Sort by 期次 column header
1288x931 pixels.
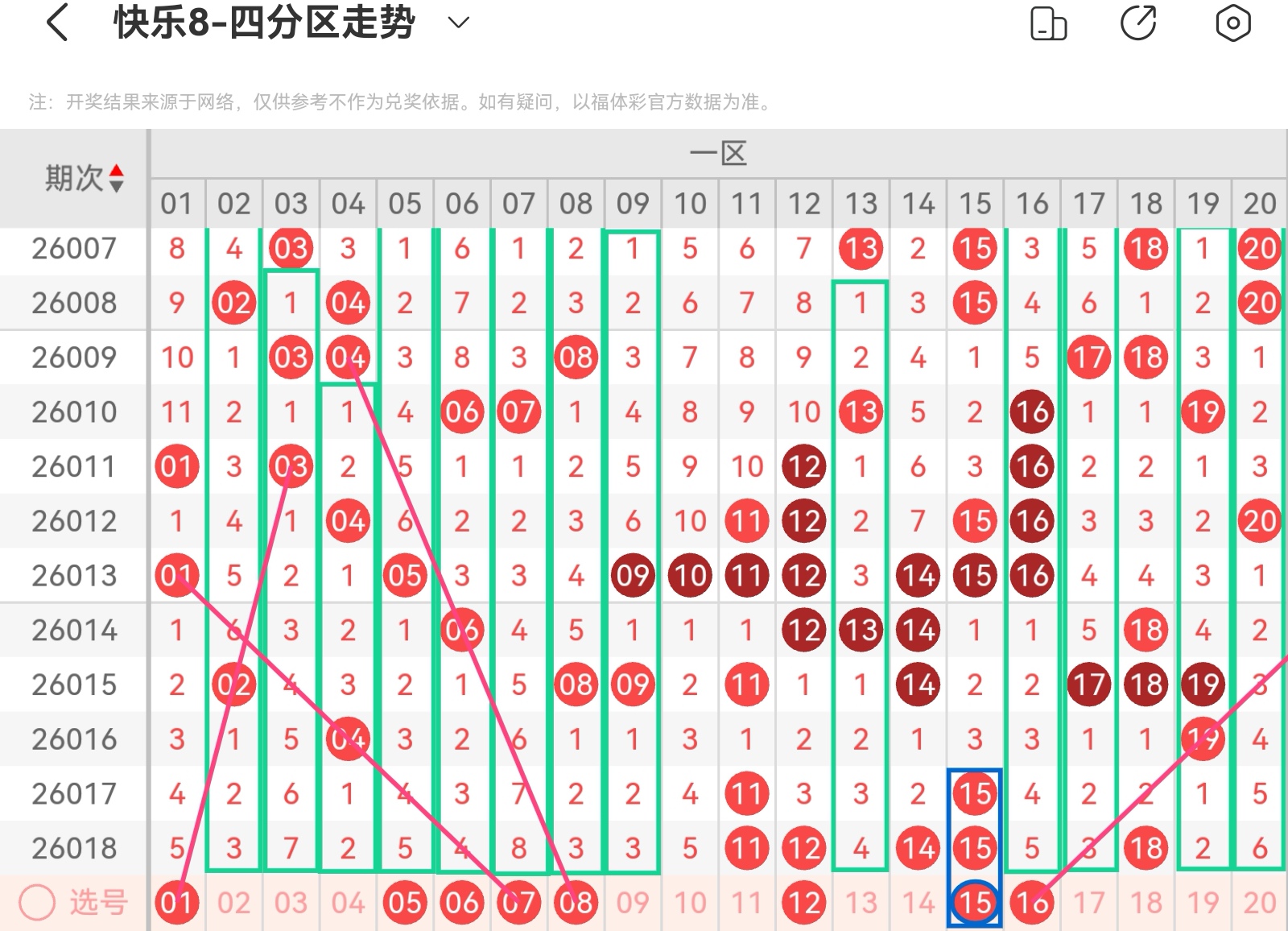[x=84, y=178]
